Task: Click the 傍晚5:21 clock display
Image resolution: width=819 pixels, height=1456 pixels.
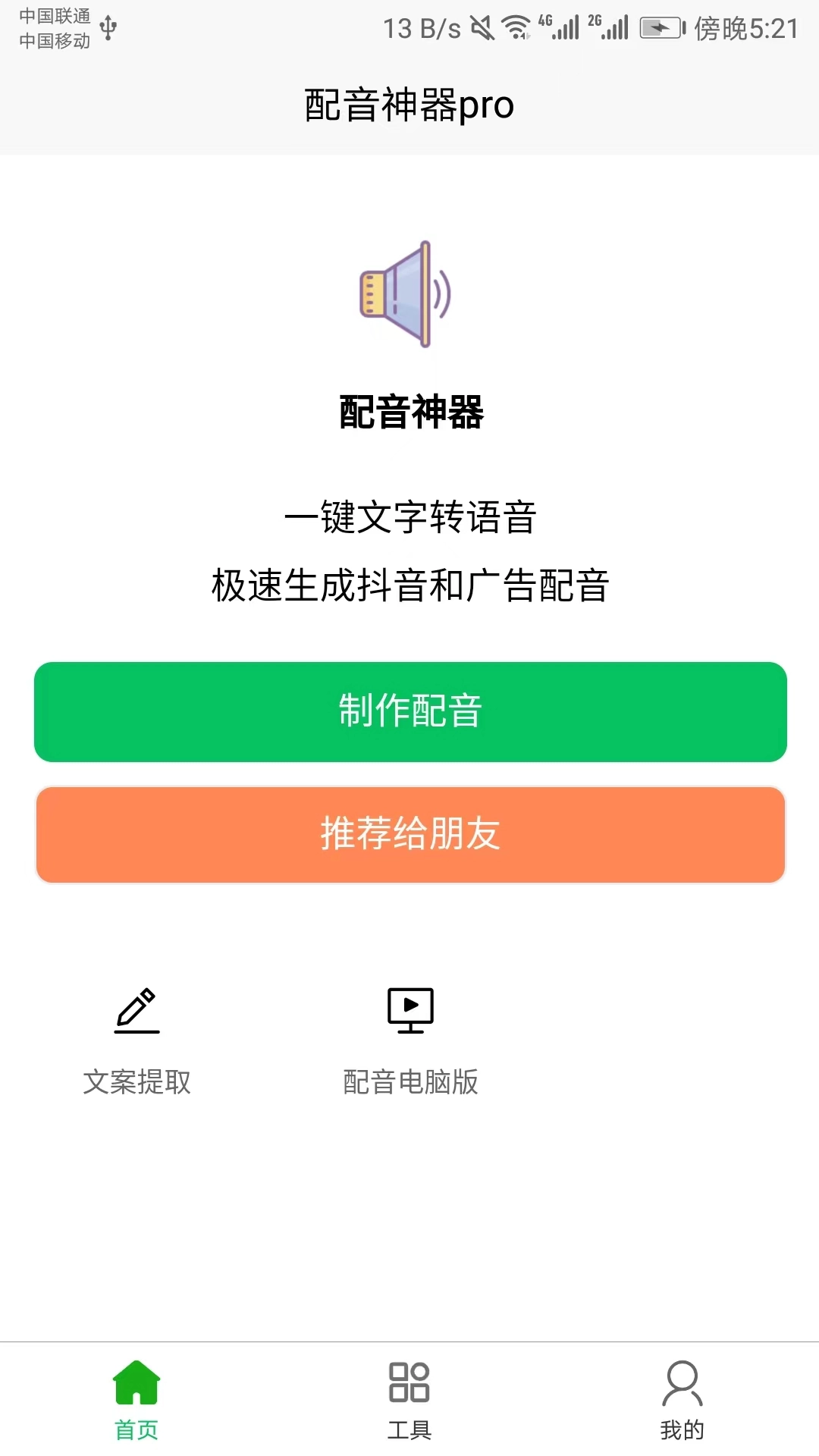Action: [747, 30]
